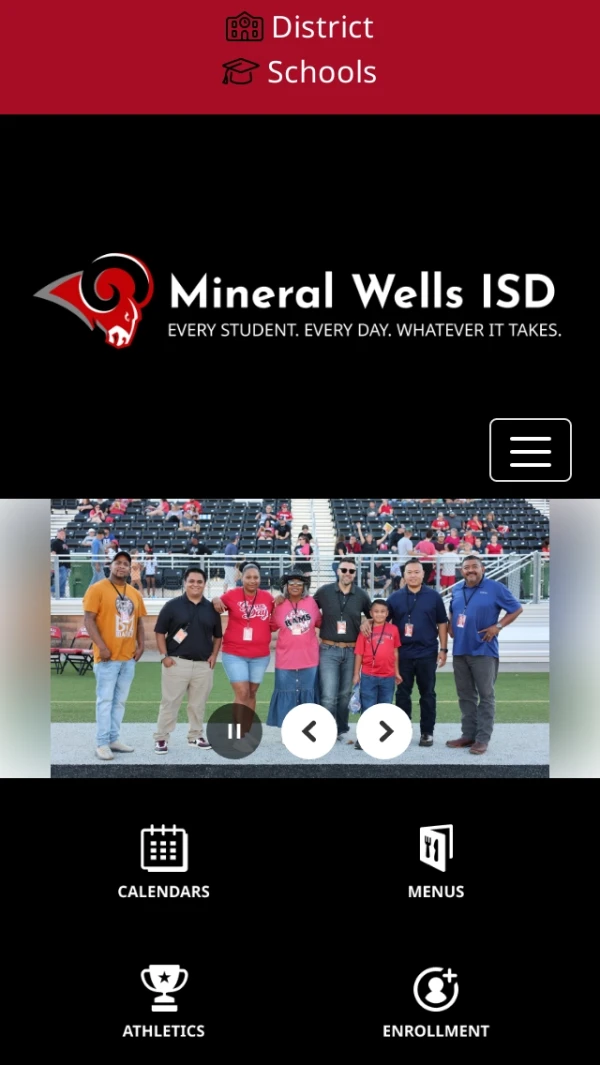Open the hamburger navigation menu
This screenshot has height=1065, width=600.
tap(530, 450)
